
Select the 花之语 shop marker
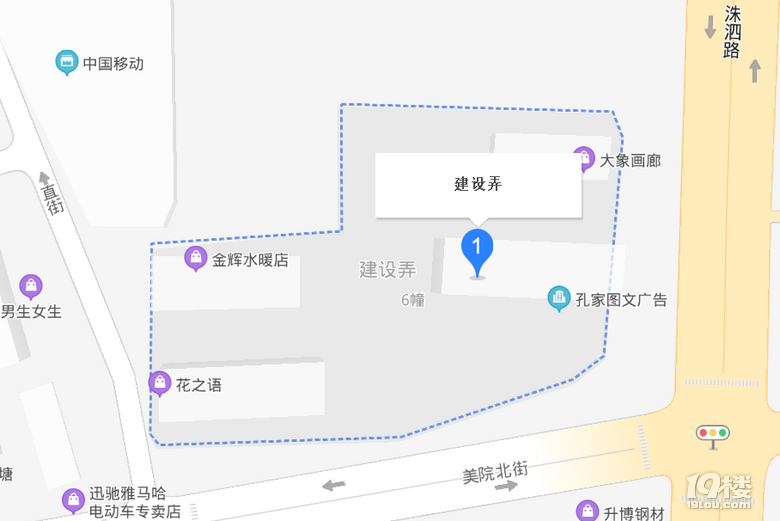(x=160, y=383)
